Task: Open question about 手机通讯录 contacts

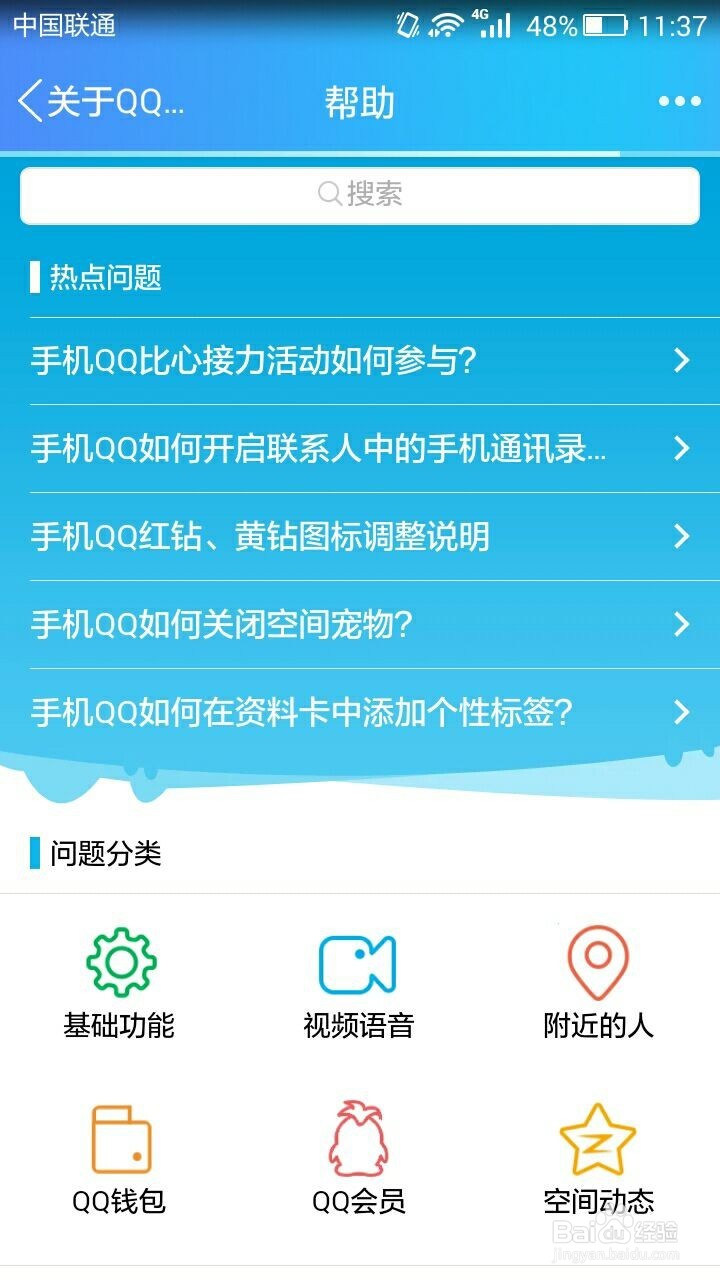Action: click(360, 448)
